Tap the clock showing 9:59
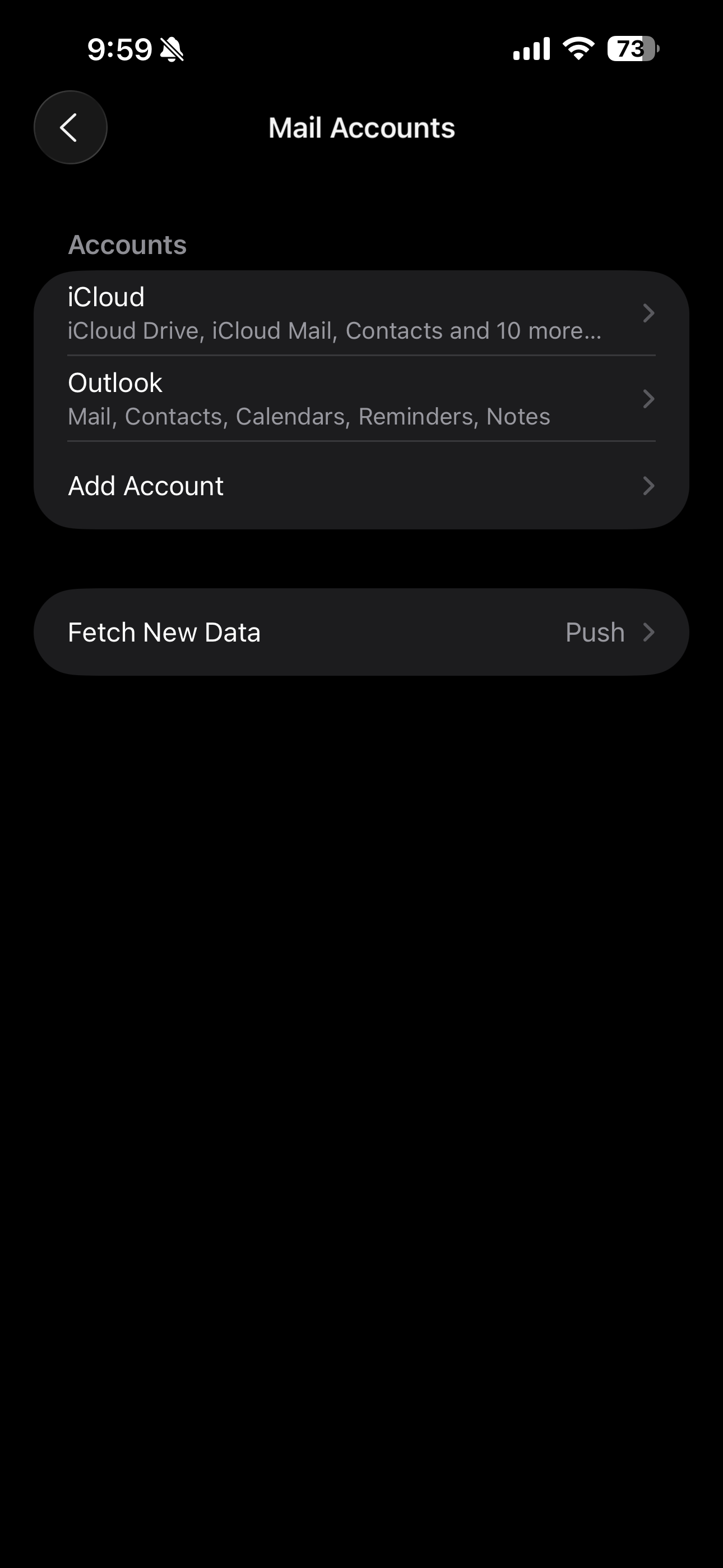Viewport: 723px width, 1568px height. tap(119, 49)
